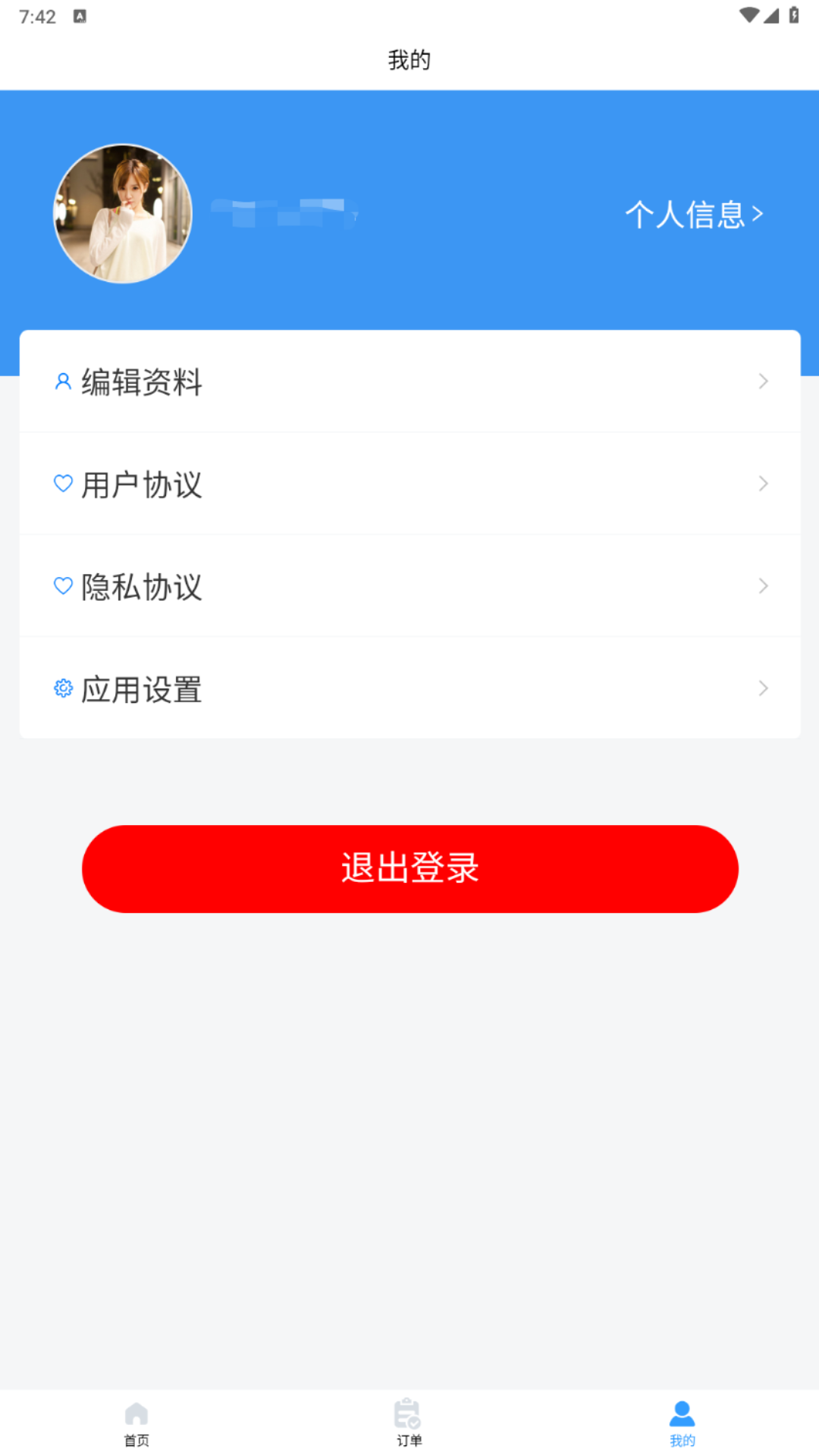819x1456 pixels.
Task: Click the heart icon next to 隐私协议
Action: pyautogui.click(x=61, y=585)
